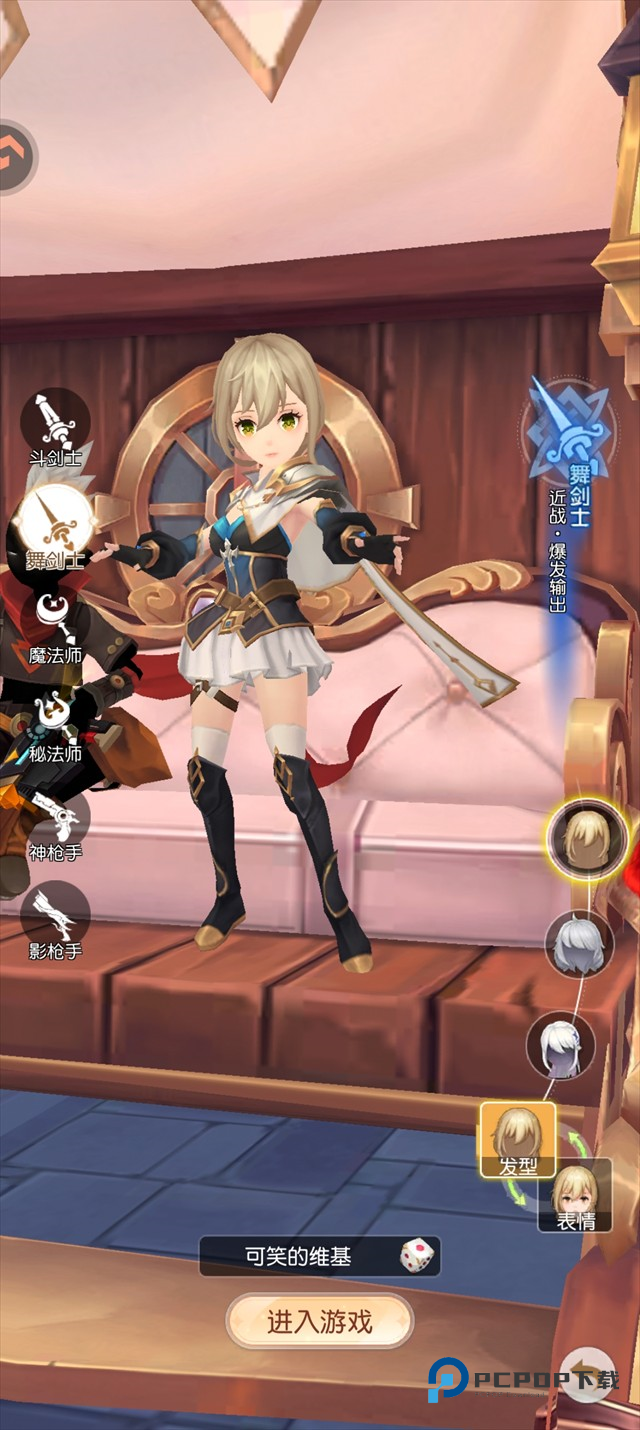This screenshot has height=1430, width=640.
Task: Pick the silver spiky hairstyle option
Action: (x=579, y=945)
